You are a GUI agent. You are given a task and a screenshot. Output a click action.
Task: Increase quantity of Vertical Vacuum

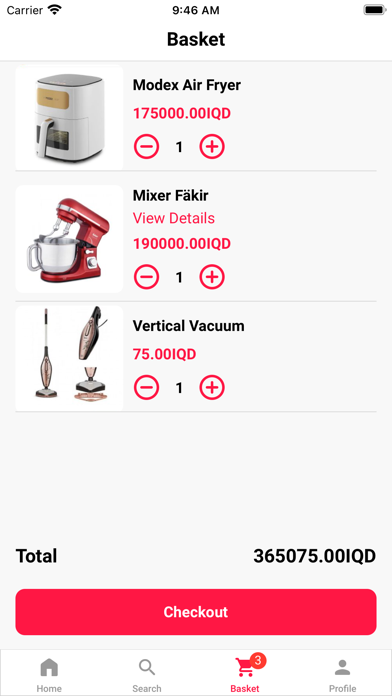[x=212, y=388]
